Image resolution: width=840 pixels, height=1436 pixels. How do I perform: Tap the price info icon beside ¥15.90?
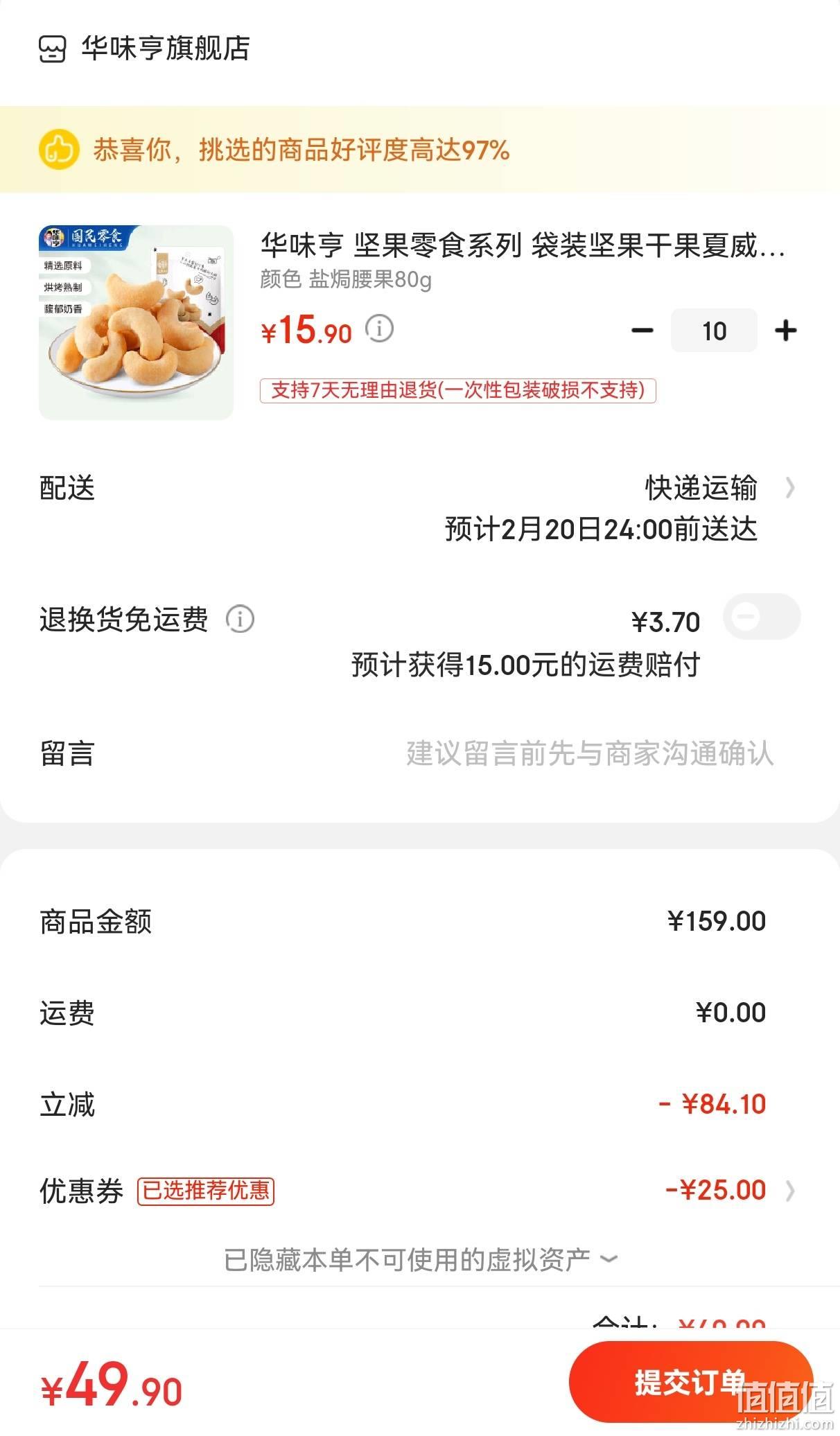[x=379, y=329]
